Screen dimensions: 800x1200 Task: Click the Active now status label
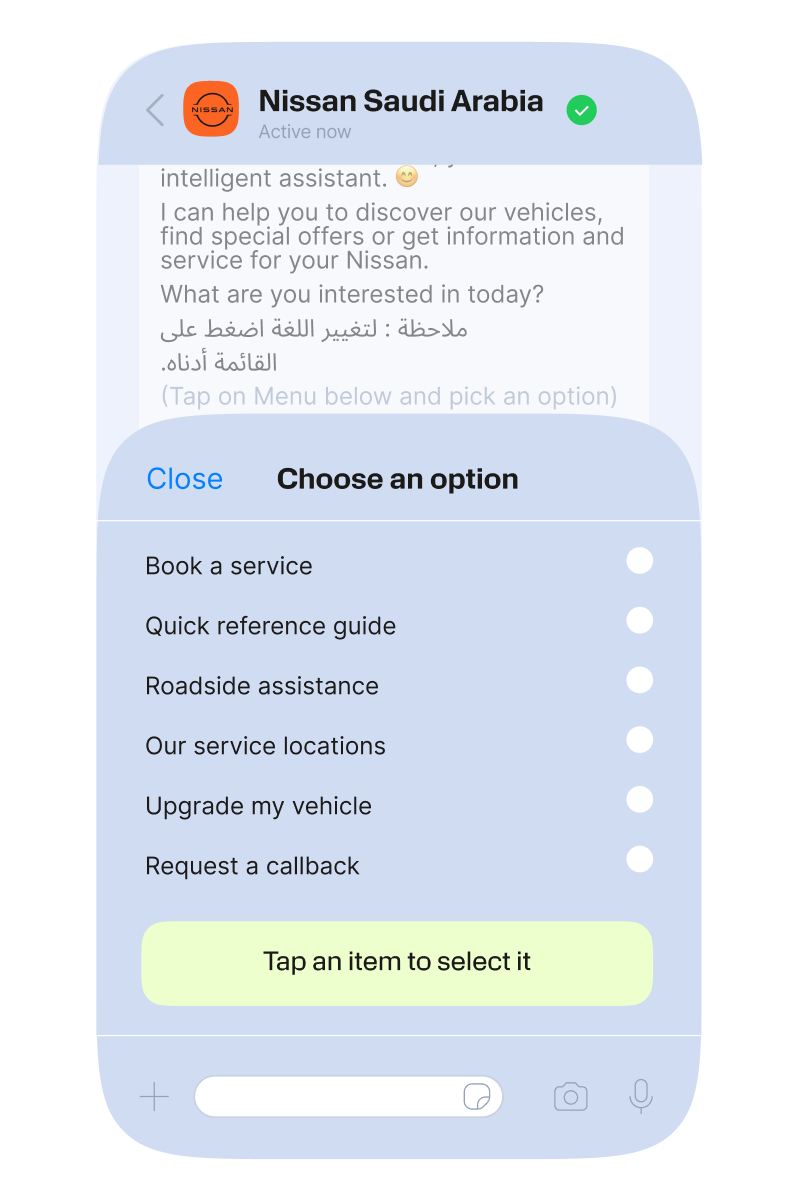pyautogui.click(x=304, y=131)
